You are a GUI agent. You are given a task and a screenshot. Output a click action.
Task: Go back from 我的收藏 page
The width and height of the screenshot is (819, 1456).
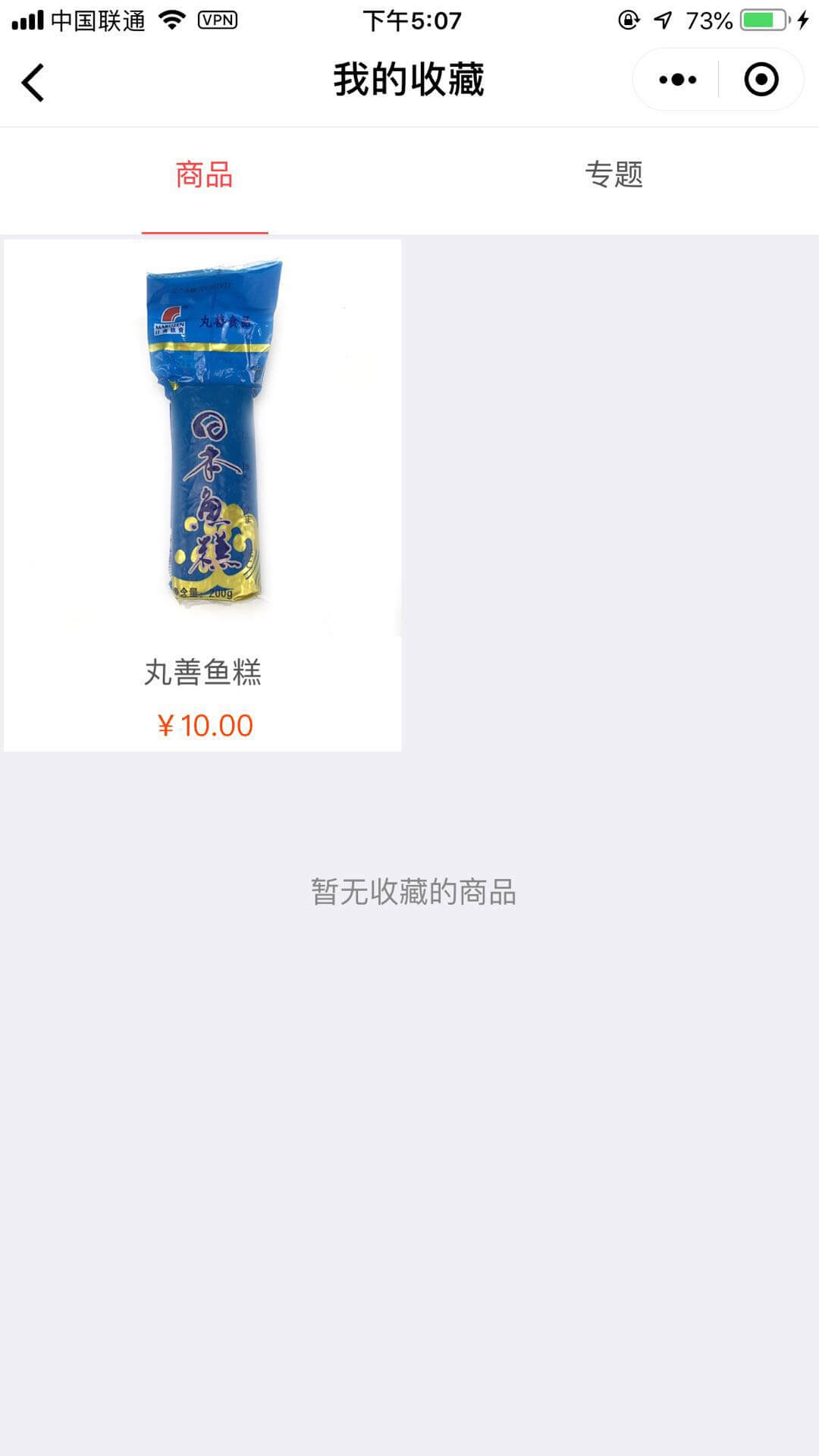[x=33, y=82]
